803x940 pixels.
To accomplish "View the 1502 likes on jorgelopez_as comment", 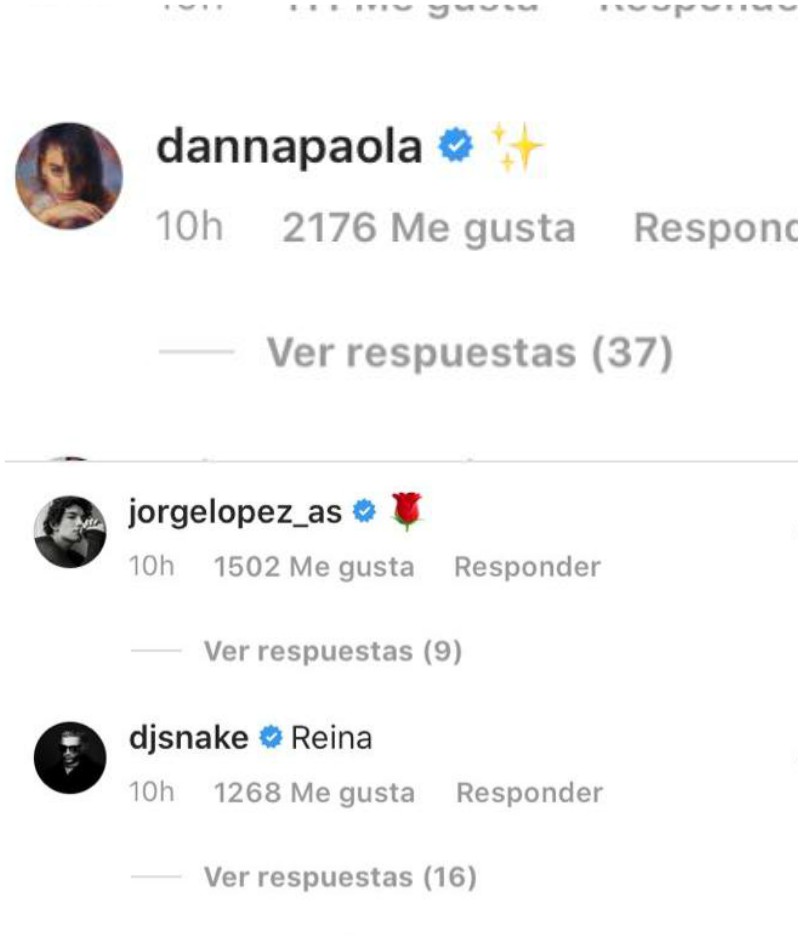I will [x=313, y=568].
